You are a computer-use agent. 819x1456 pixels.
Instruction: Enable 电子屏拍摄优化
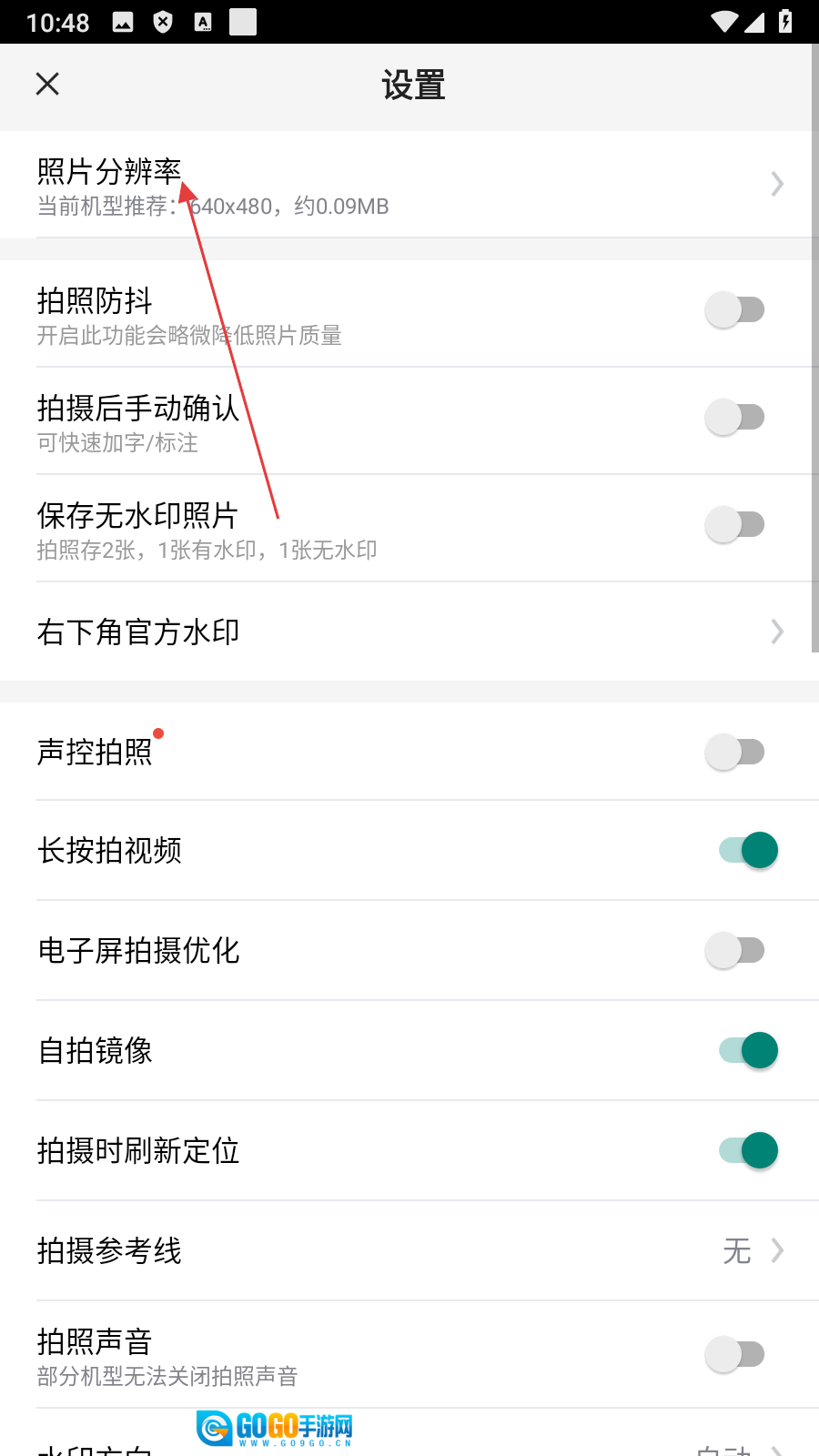734,951
